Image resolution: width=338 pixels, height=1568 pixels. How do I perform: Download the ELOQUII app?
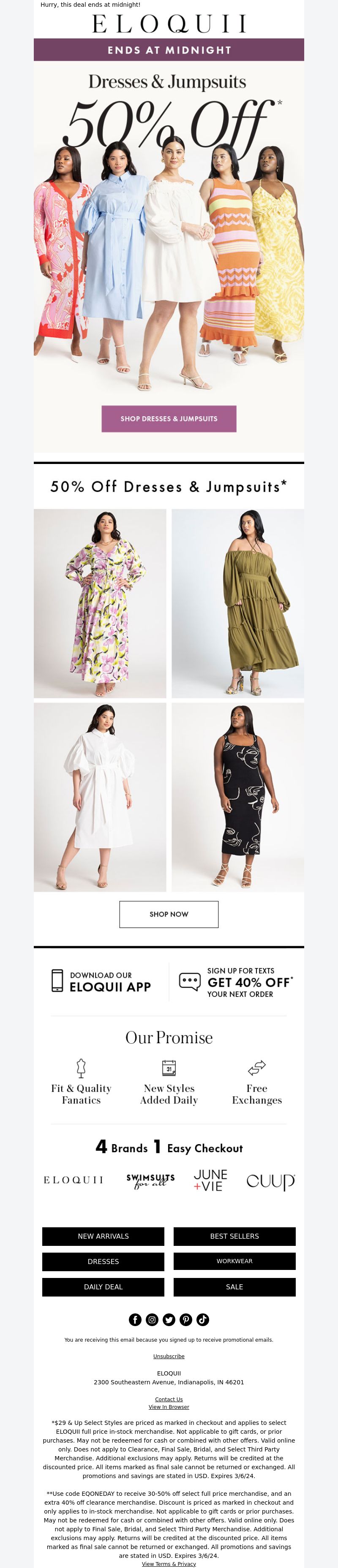pos(101,981)
